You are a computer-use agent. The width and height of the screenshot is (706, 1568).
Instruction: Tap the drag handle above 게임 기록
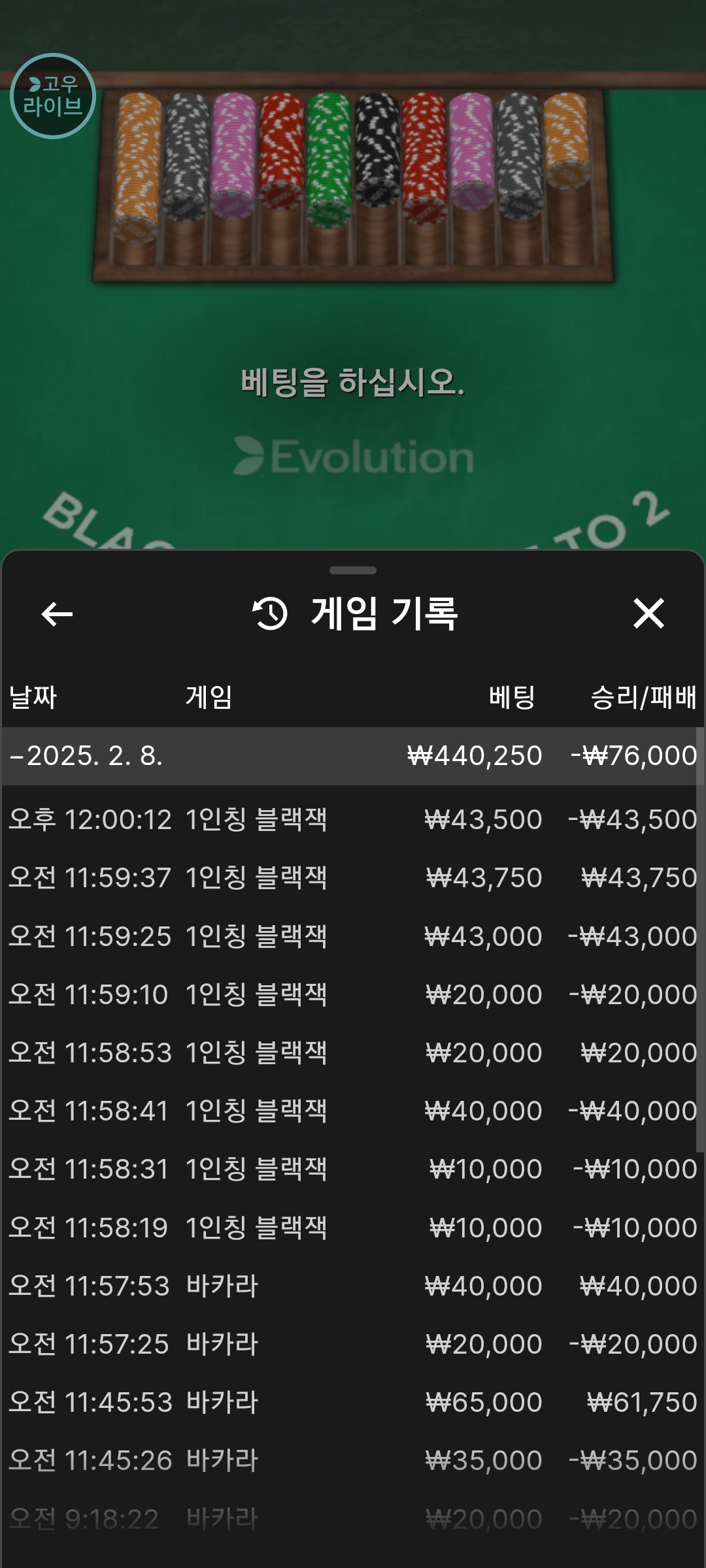click(x=353, y=570)
